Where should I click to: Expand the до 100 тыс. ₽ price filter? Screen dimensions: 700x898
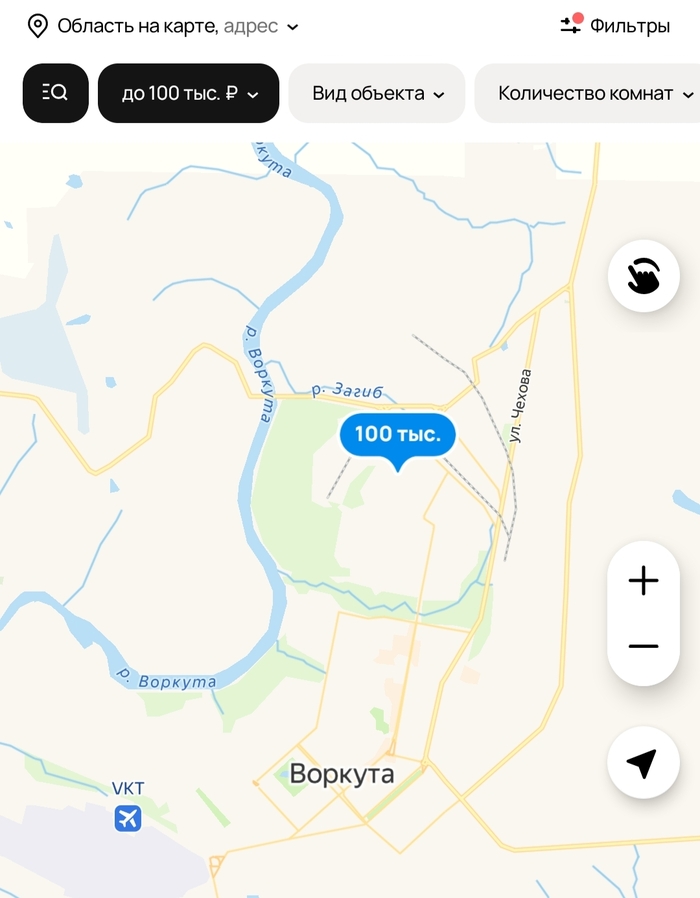tap(189, 93)
